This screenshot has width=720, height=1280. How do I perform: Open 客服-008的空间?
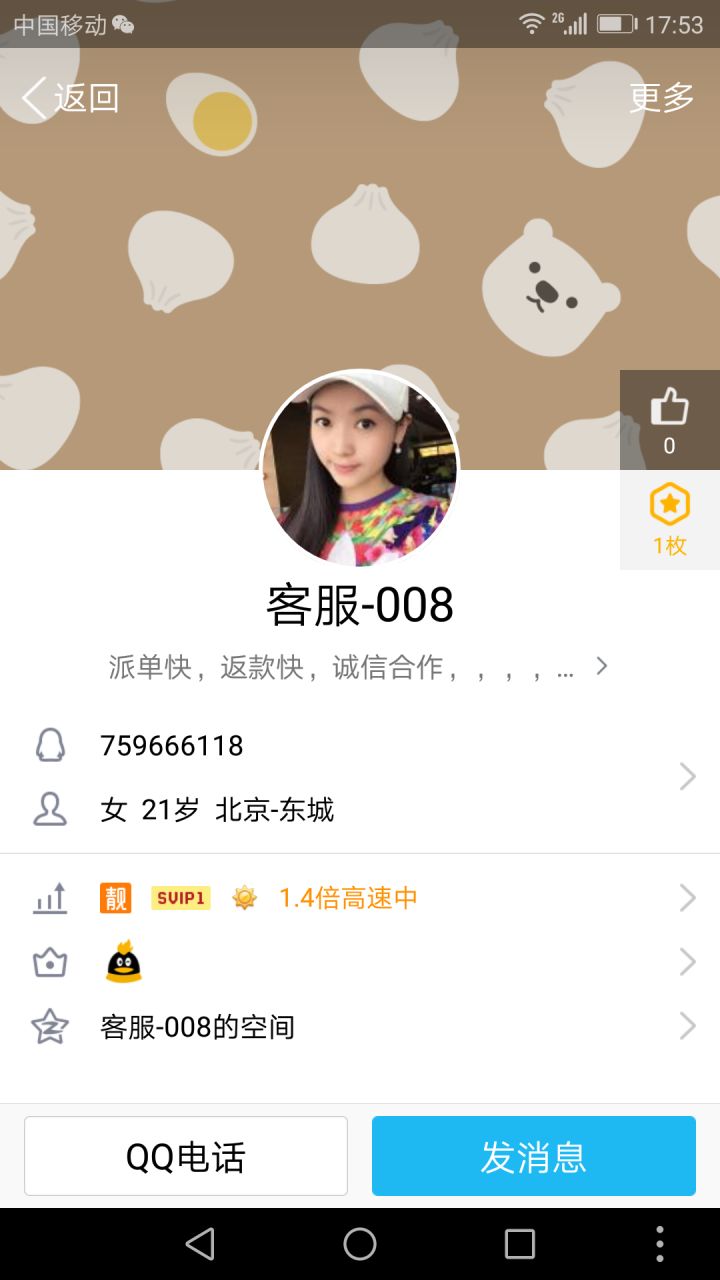(x=360, y=1027)
